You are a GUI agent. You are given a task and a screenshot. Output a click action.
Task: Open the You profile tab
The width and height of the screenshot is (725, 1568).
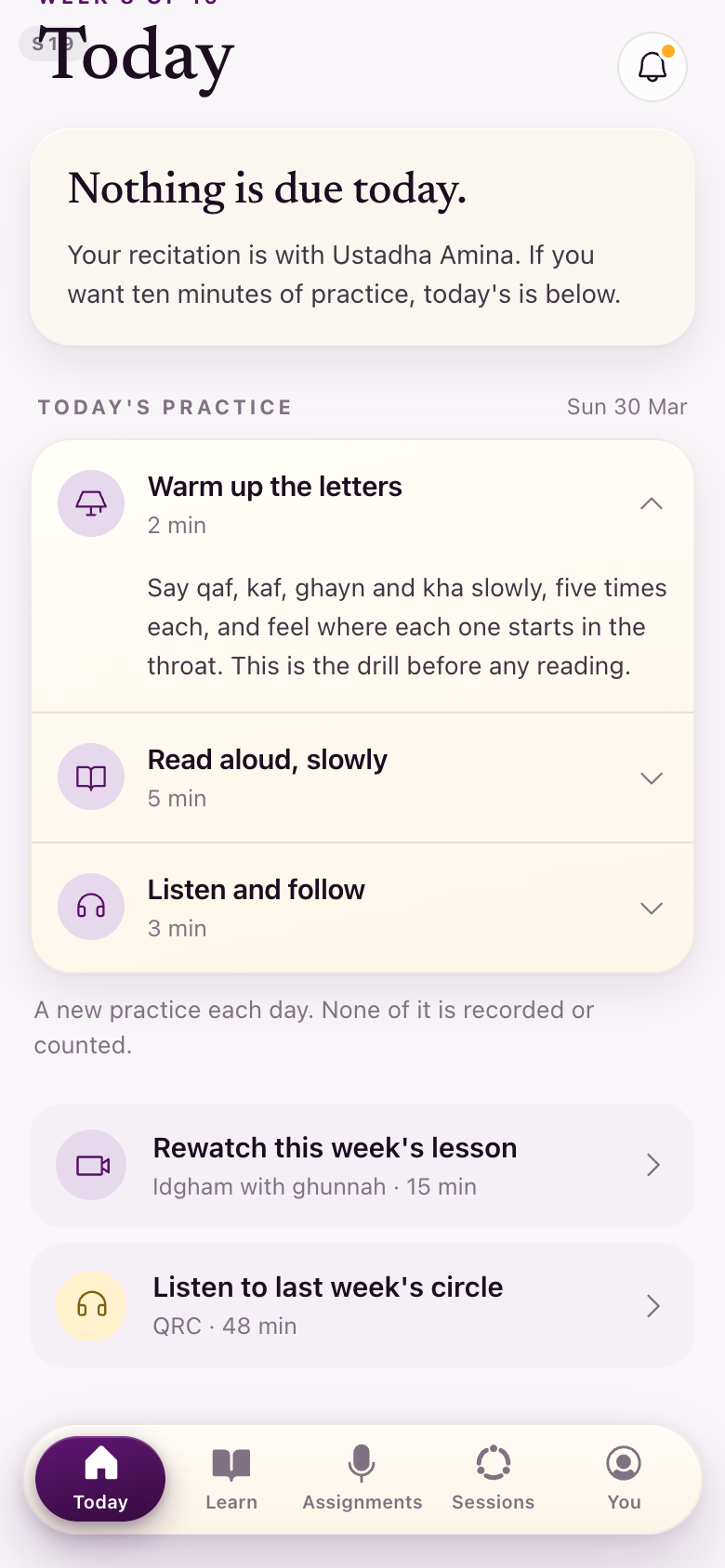click(x=624, y=1479)
